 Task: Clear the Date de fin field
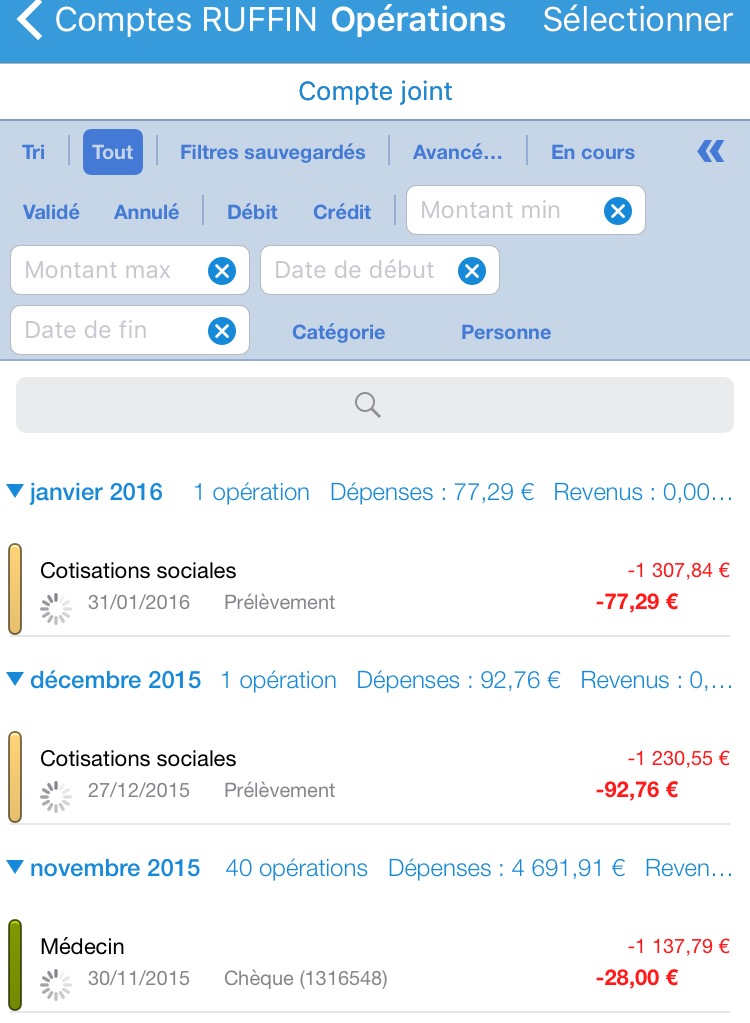(221, 330)
